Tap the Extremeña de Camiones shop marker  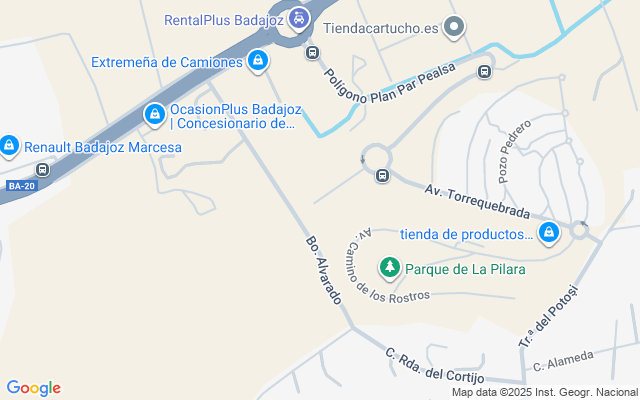point(258,61)
